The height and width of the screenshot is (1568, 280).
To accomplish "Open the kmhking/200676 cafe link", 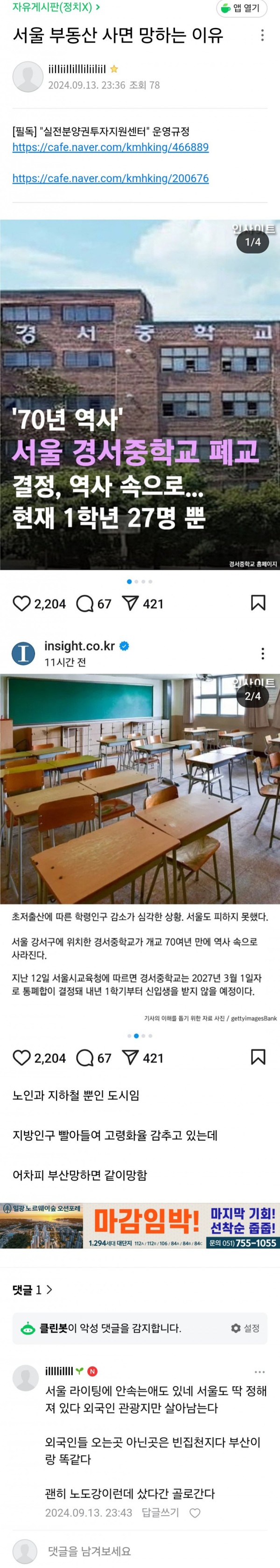I will 110,178.
